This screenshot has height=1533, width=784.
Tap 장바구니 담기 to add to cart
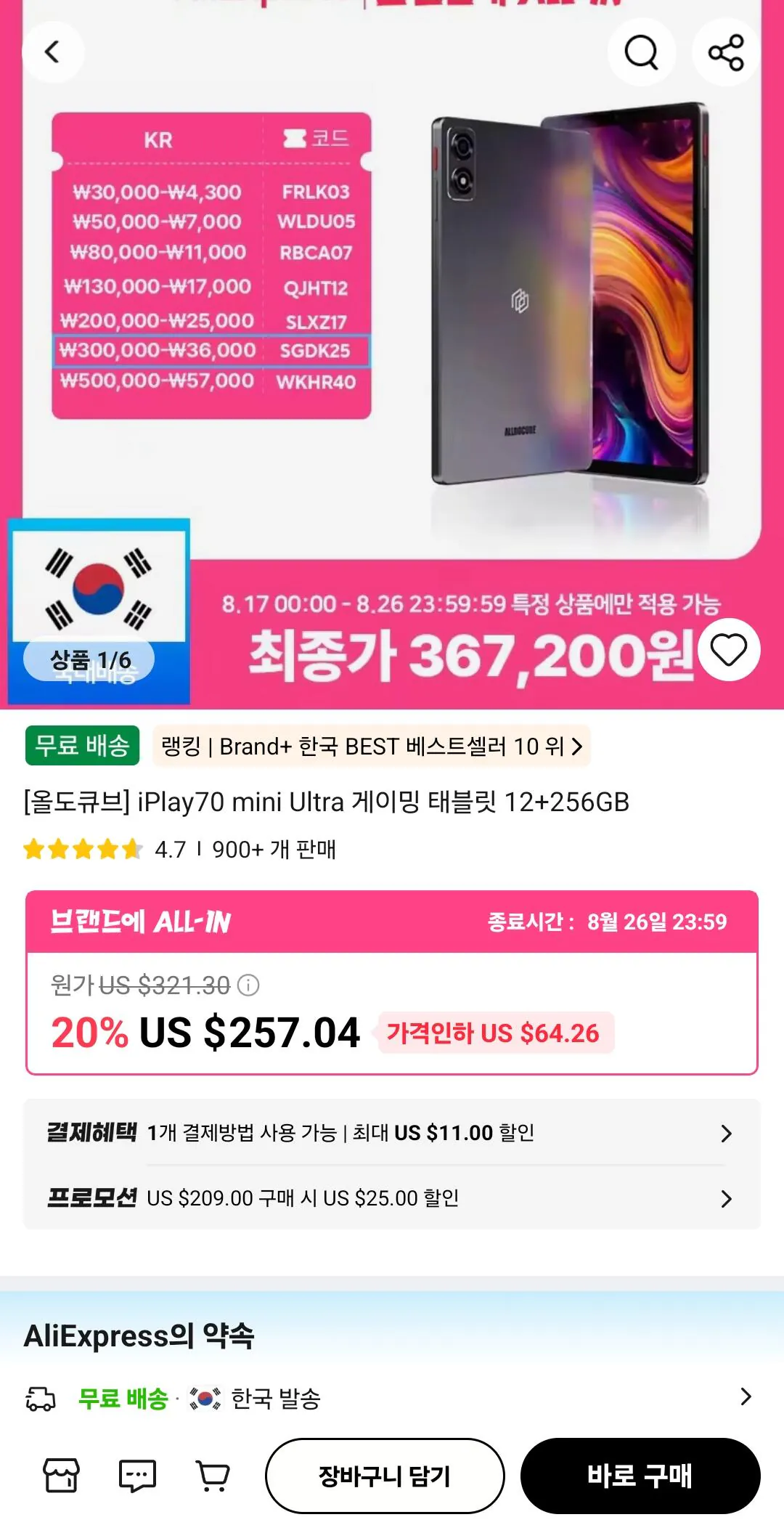click(x=385, y=1476)
